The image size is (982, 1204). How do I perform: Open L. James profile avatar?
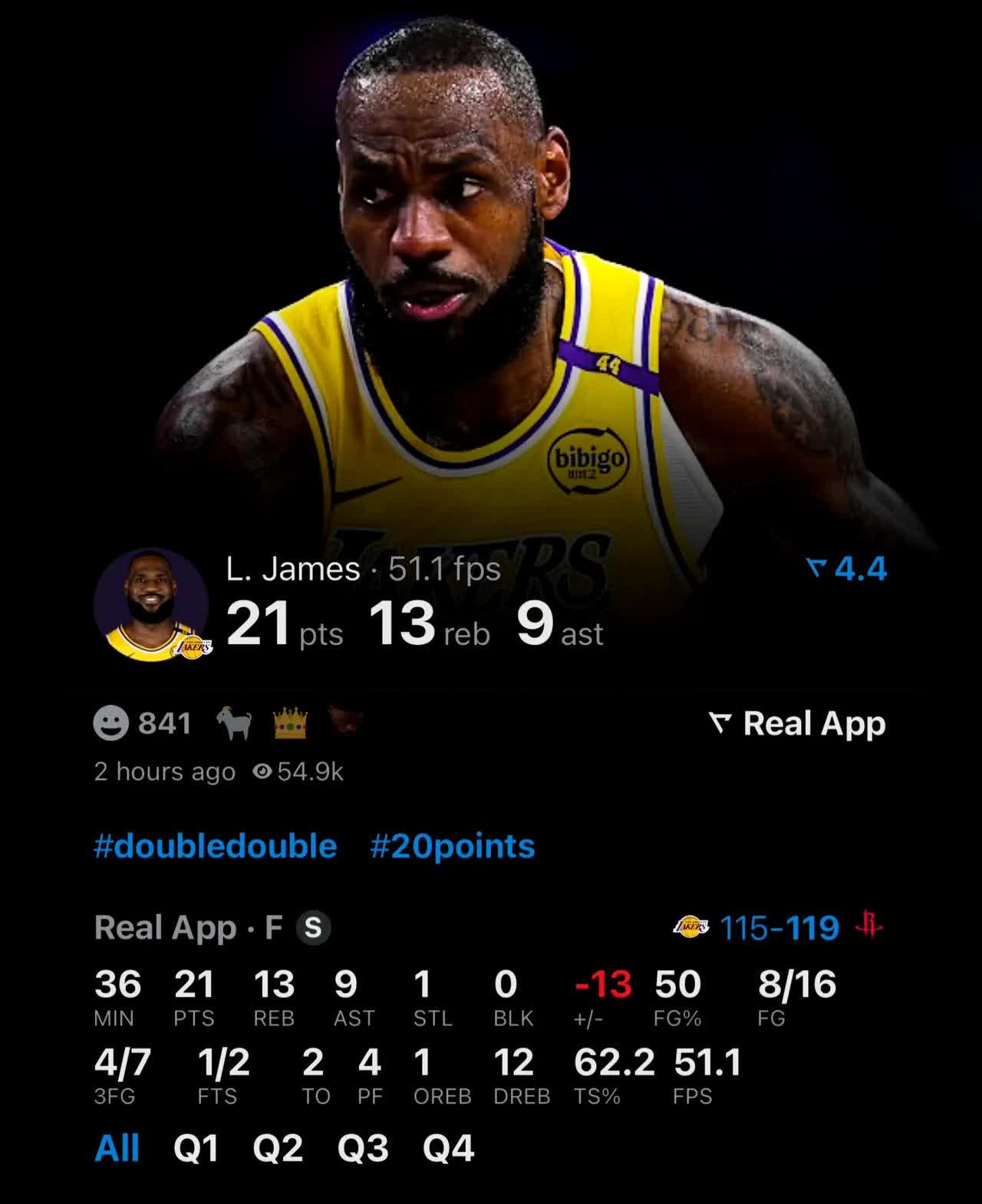coord(152,604)
